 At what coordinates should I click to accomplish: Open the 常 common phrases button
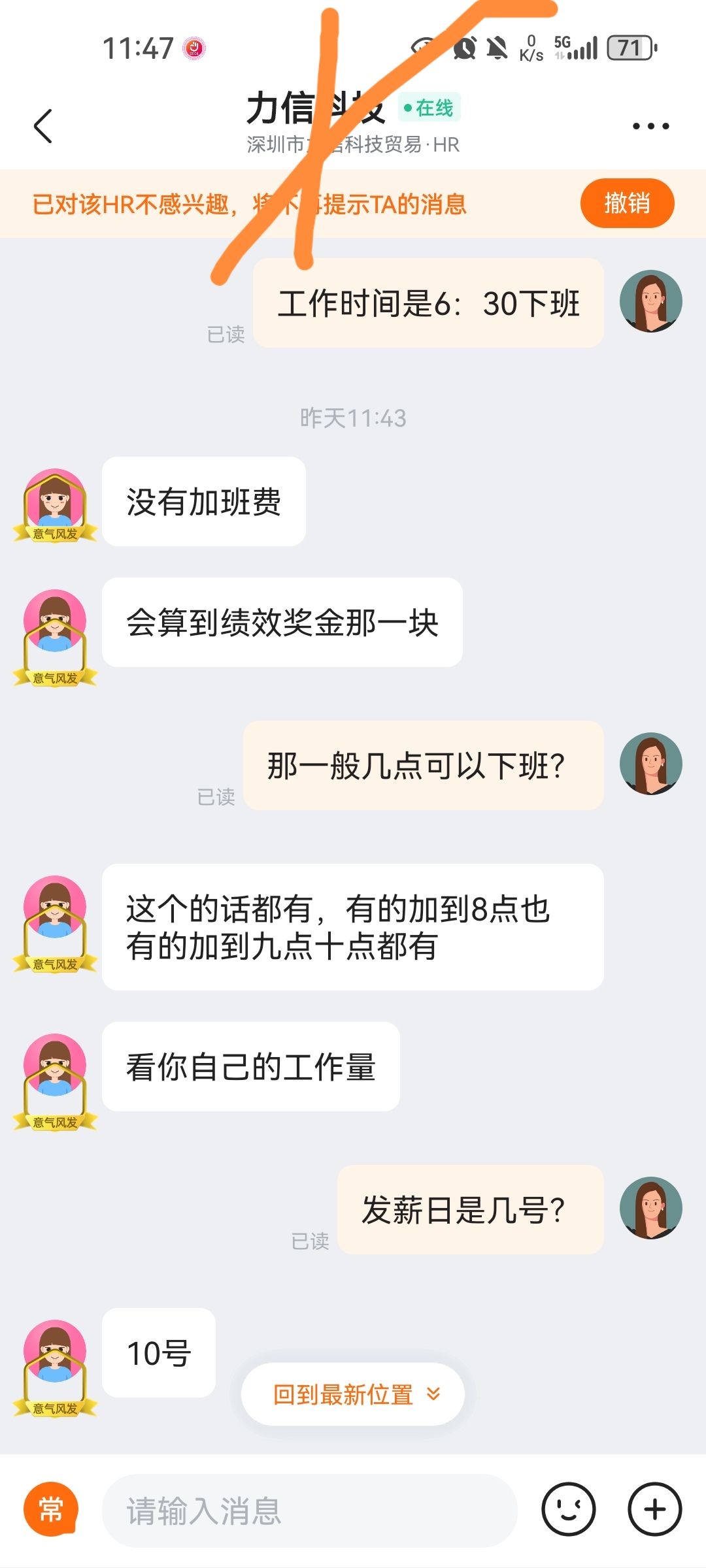(51, 1509)
